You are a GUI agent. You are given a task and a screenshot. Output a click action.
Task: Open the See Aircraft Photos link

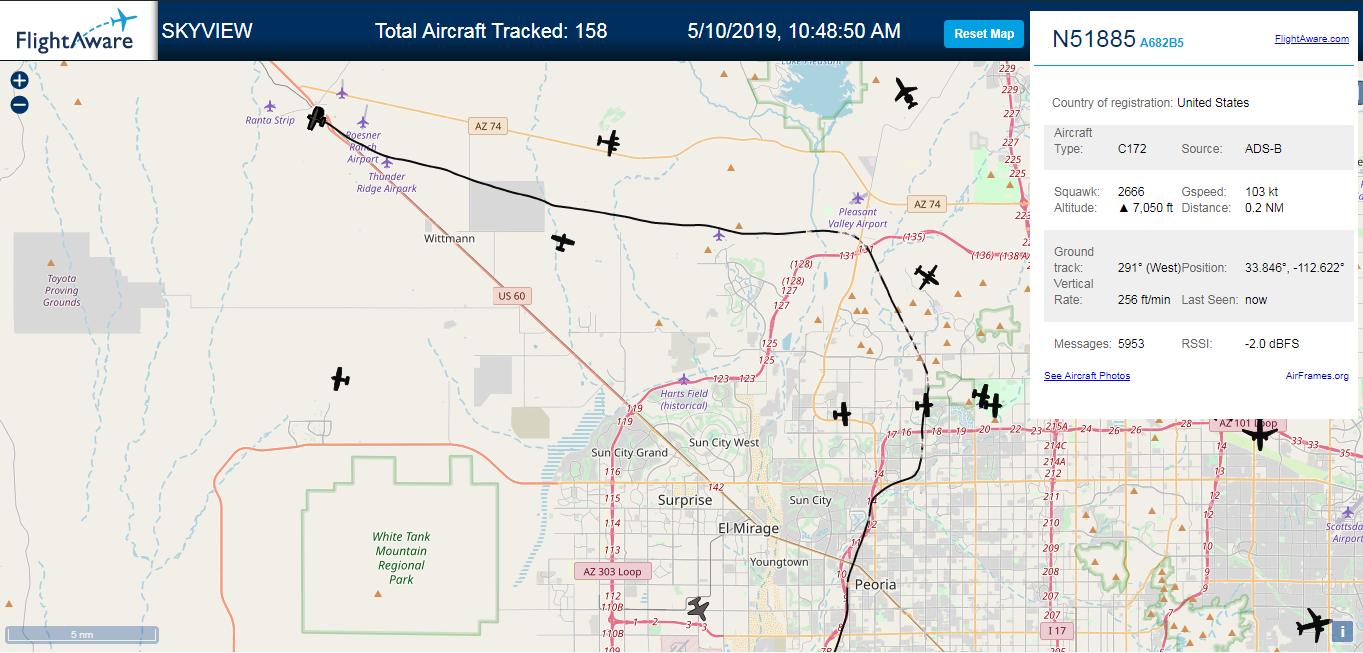(1087, 376)
